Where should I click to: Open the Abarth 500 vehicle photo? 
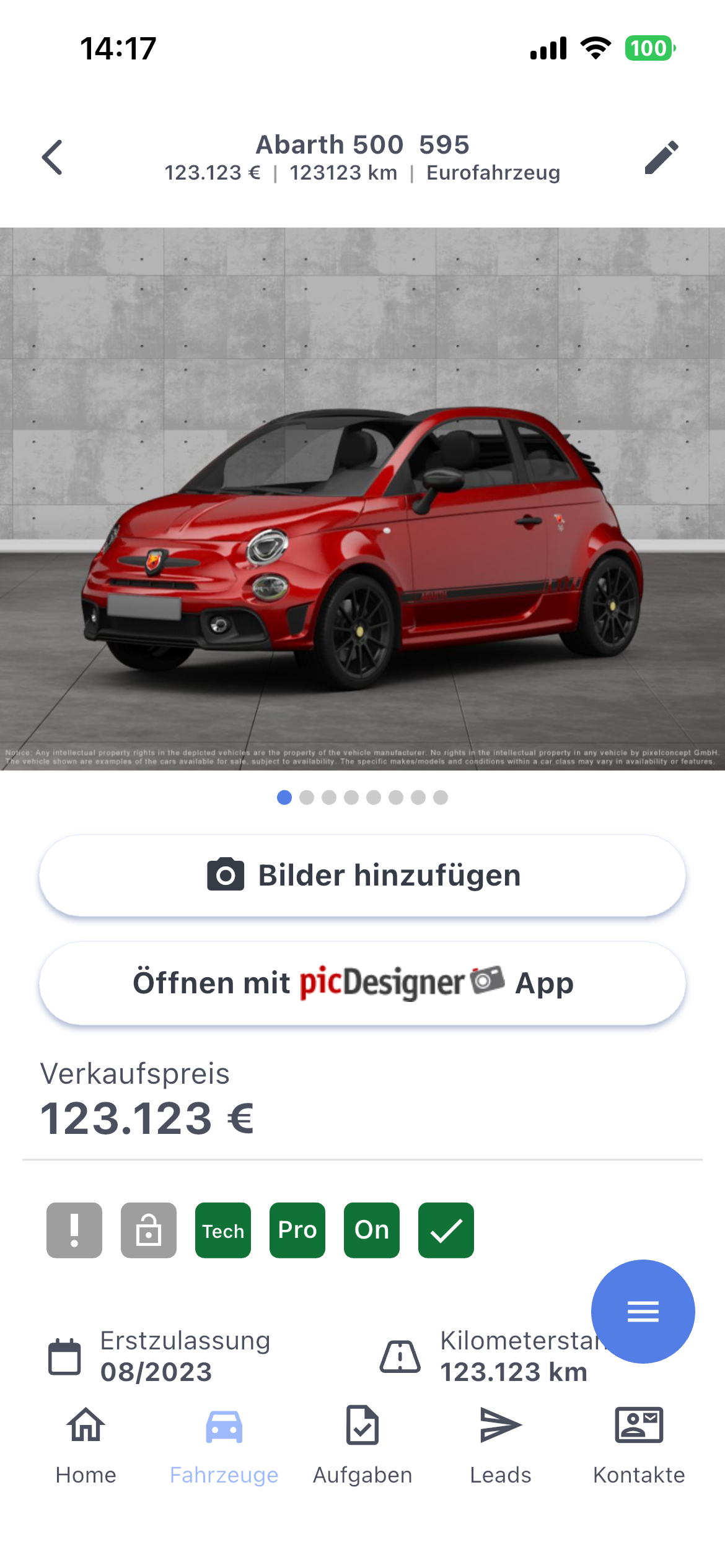pyautogui.click(x=362, y=499)
